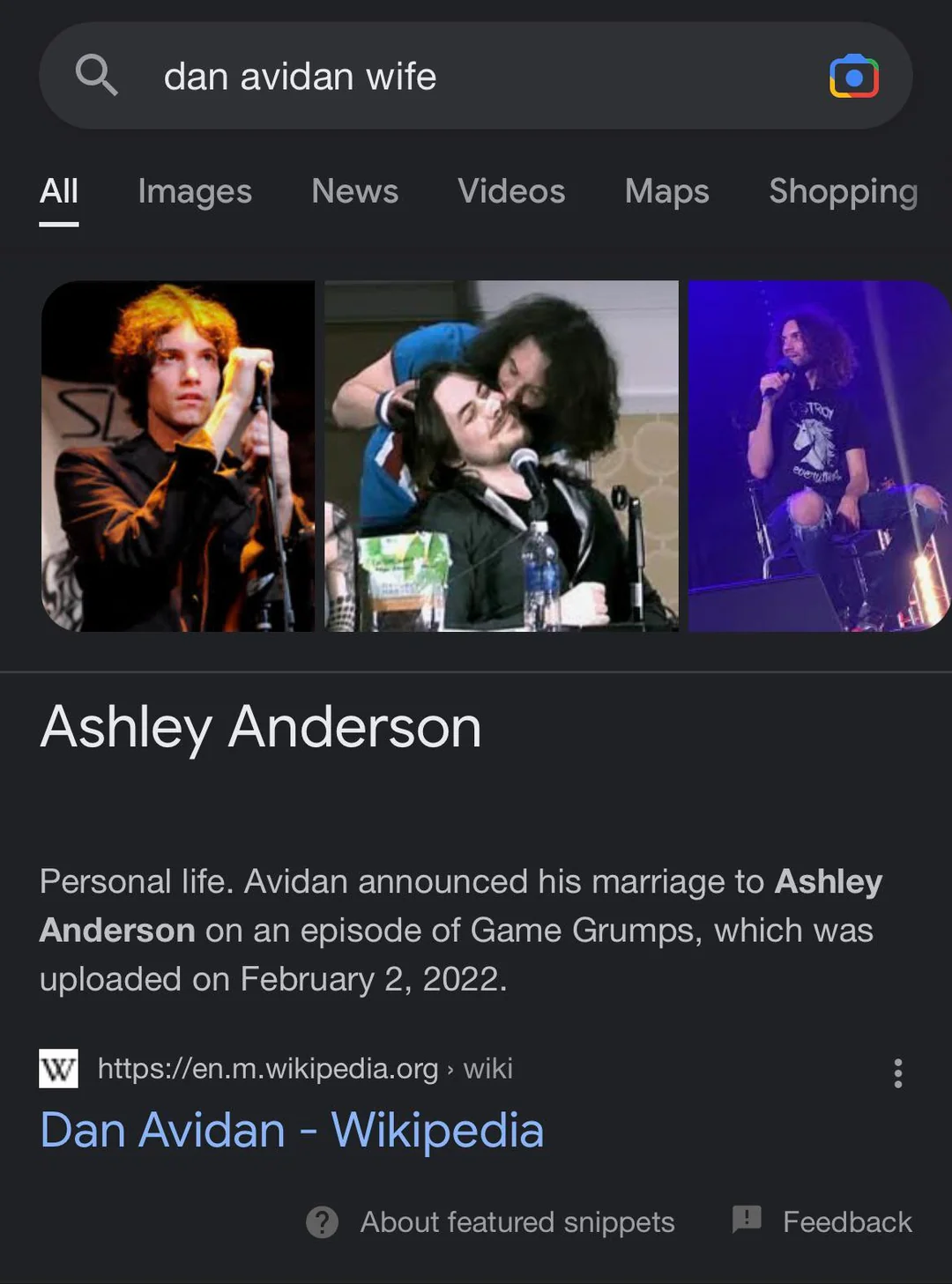
Task: Select the currently active All tab
Action: tap(58, 192)
